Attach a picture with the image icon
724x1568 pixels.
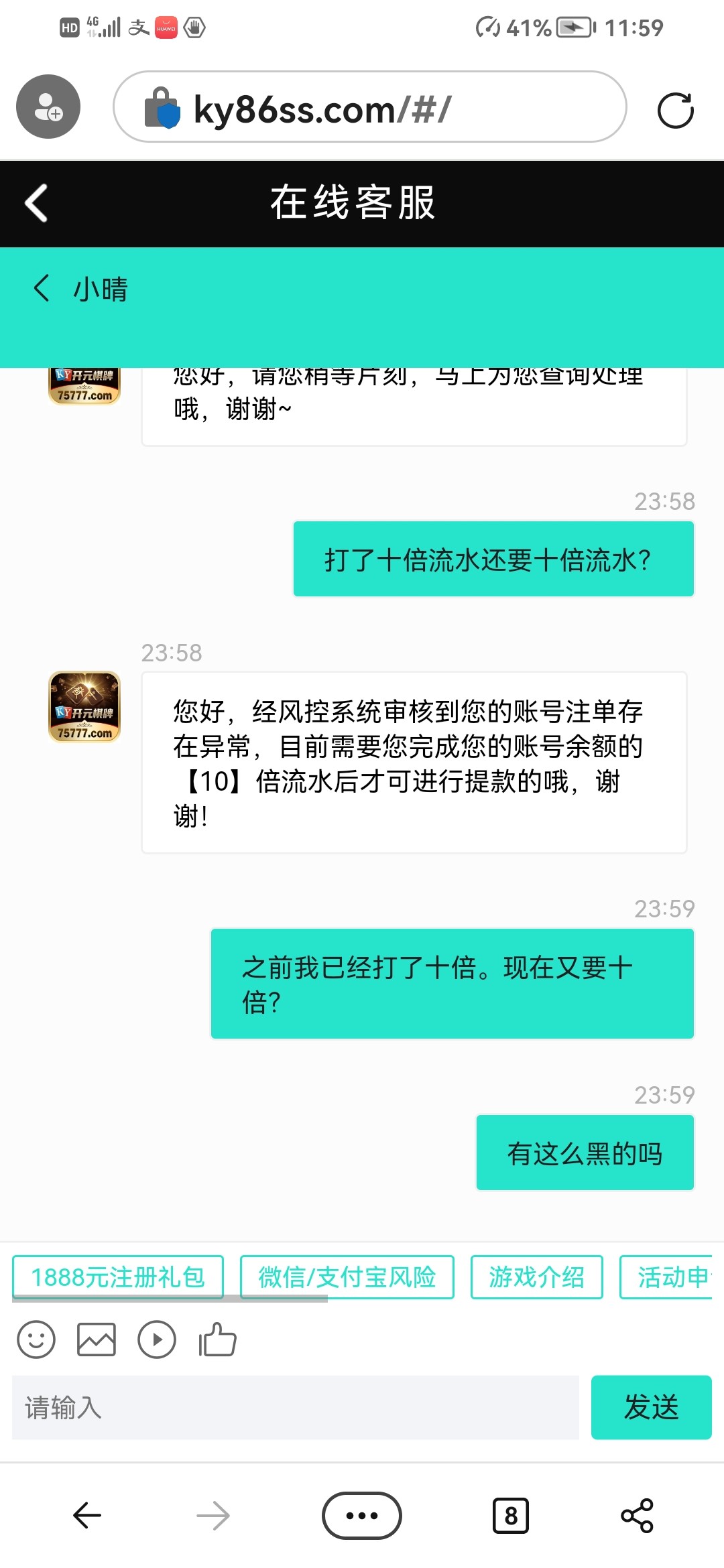(x=97, y=1340)
